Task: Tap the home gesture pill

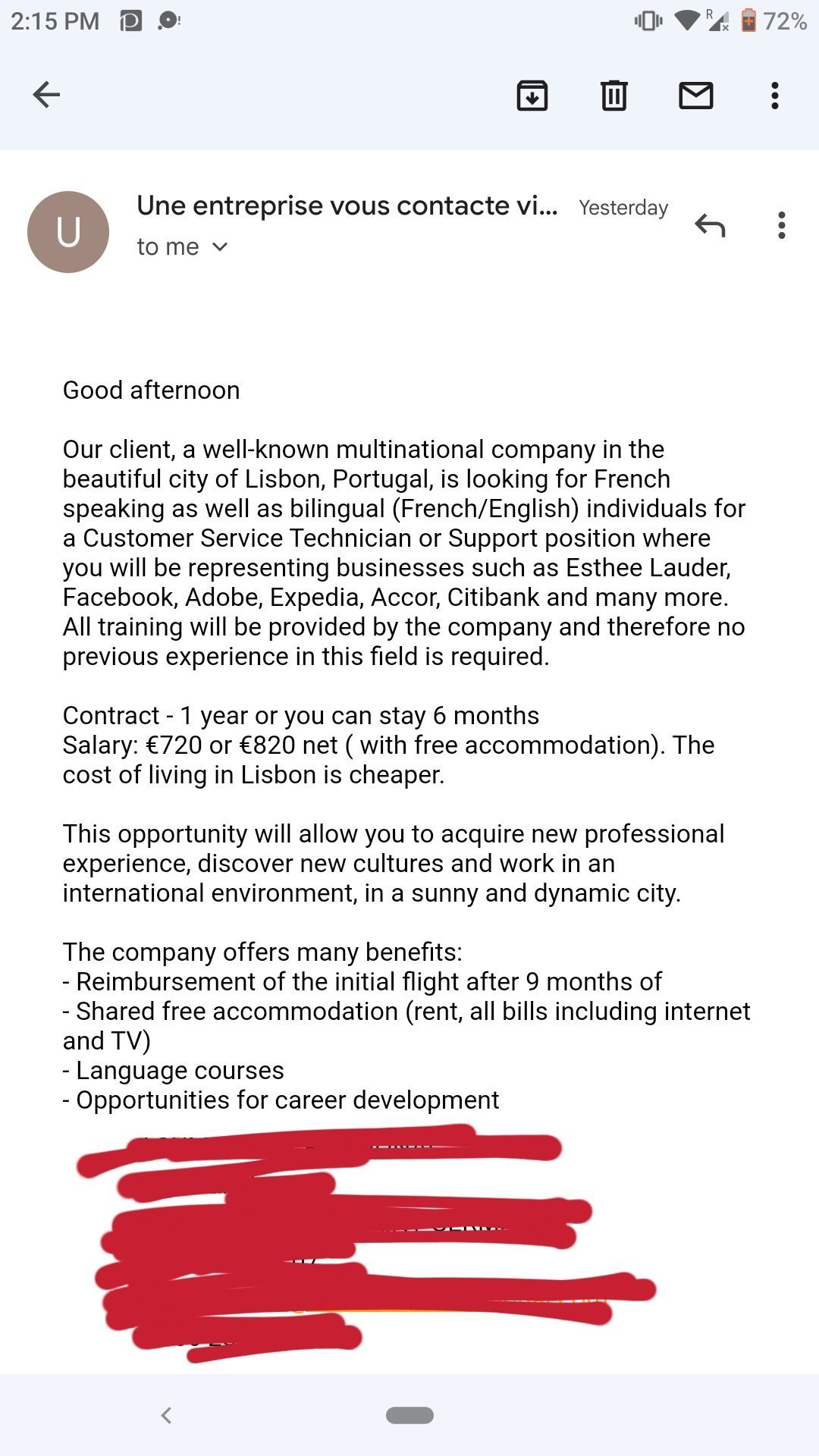Action: pos(409,1415)
